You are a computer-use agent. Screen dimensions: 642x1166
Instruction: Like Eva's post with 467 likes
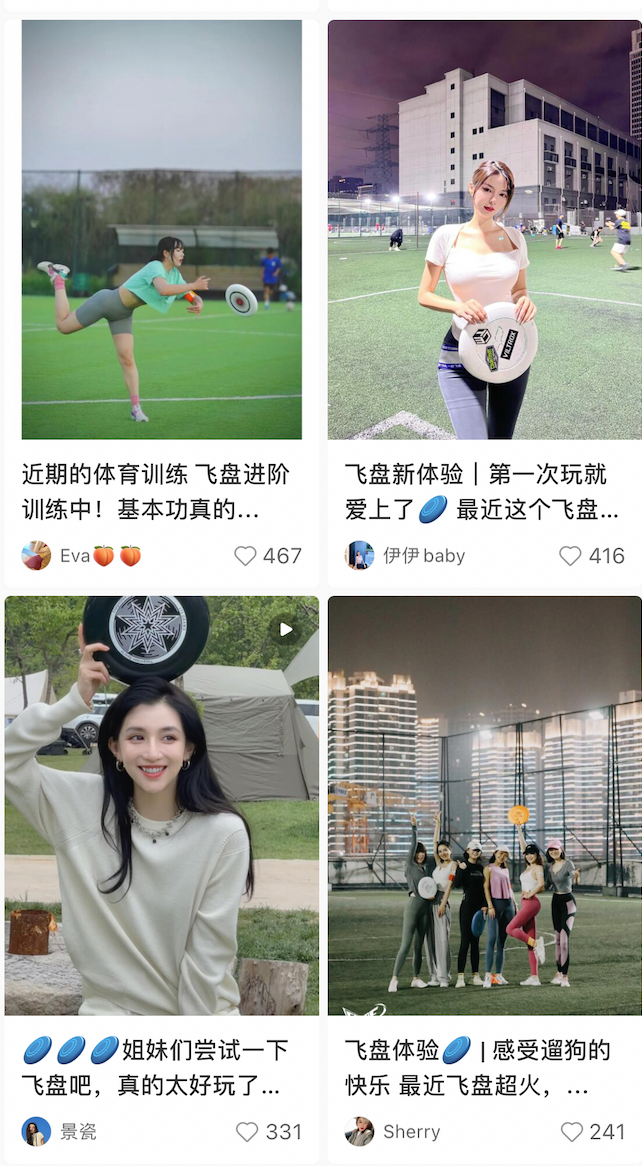[245, 556]
